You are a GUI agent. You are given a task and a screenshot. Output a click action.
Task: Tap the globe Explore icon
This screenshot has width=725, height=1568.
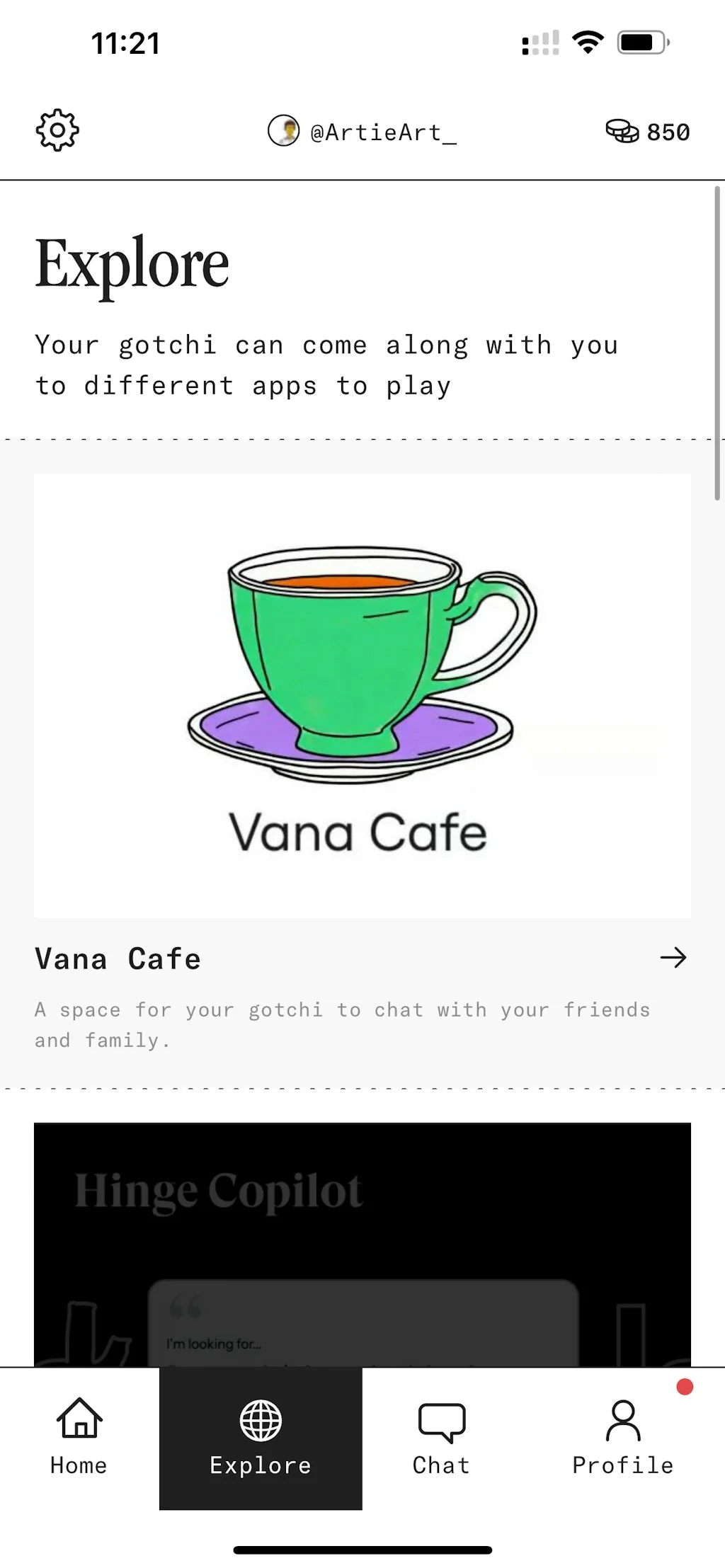(x=261, y=1419)
